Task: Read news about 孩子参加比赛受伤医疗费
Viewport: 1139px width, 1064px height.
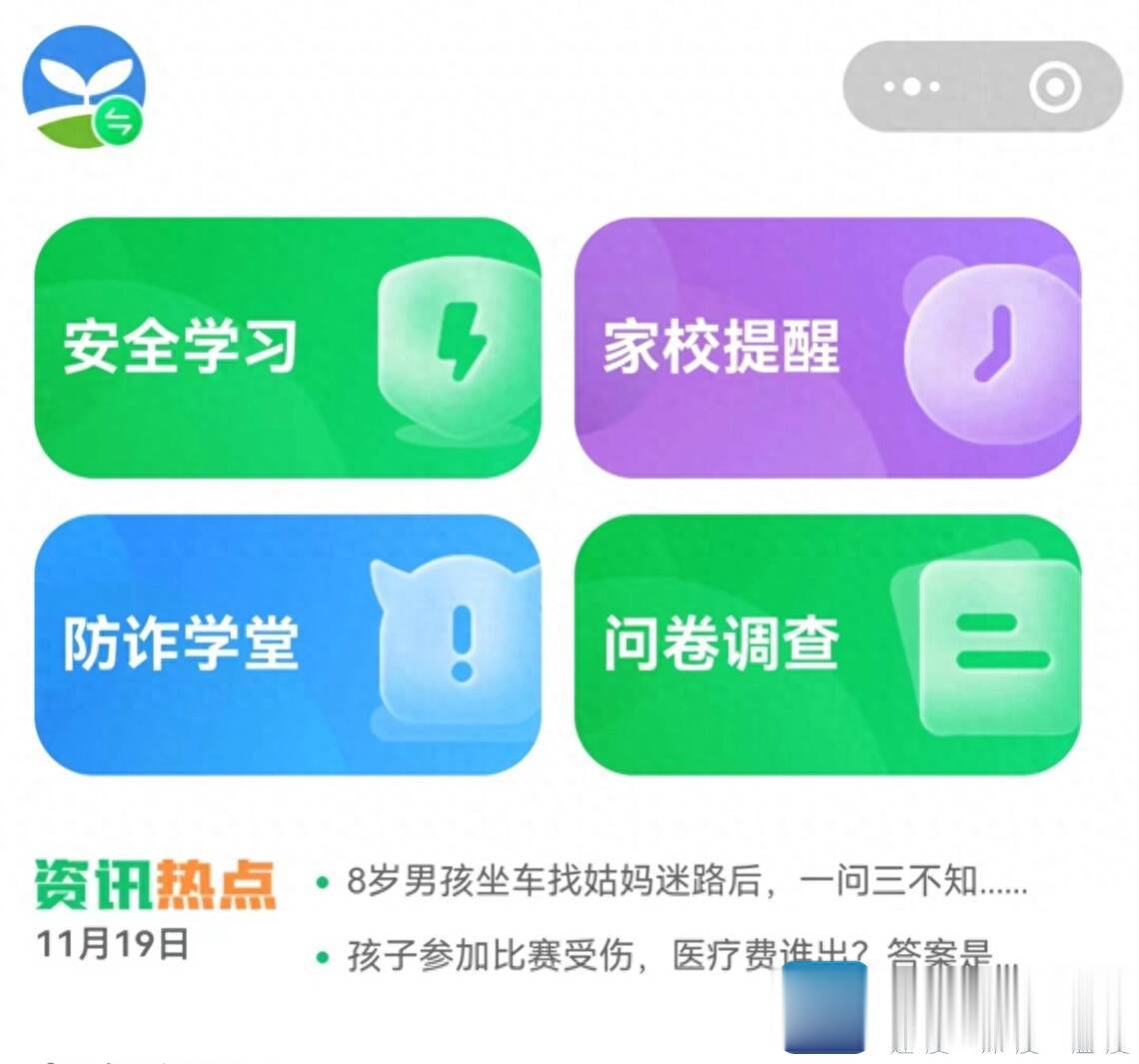Action: point(659,955)
